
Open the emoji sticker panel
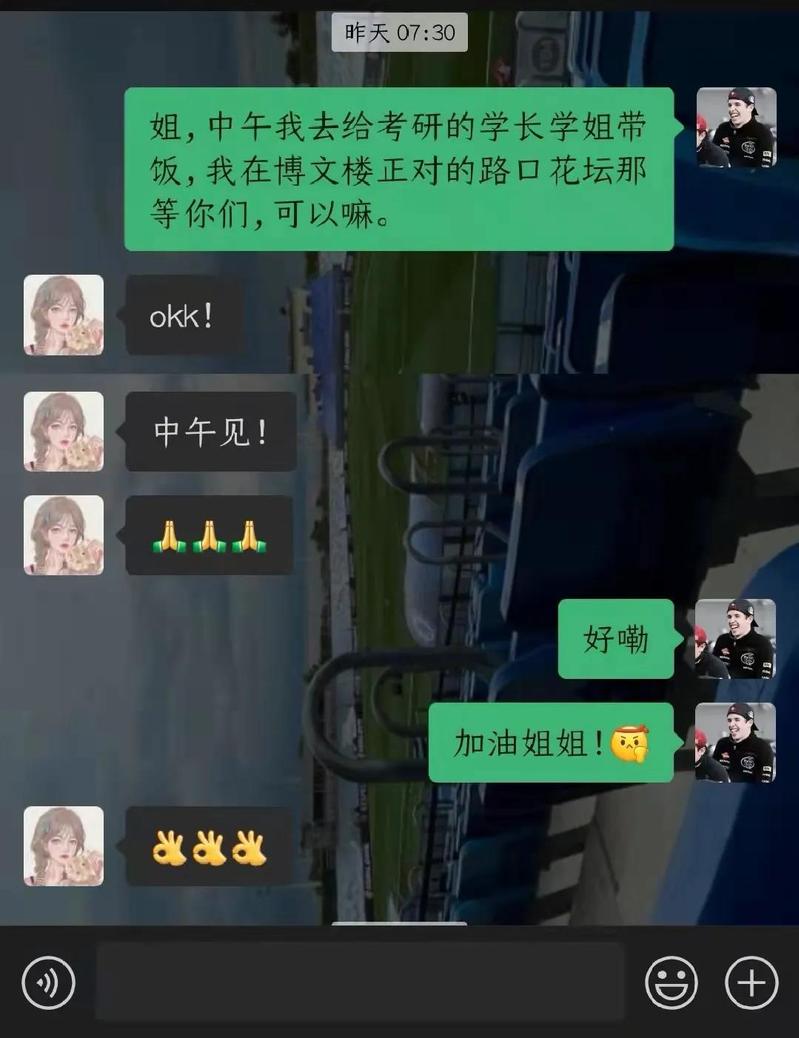click(671, 982)
